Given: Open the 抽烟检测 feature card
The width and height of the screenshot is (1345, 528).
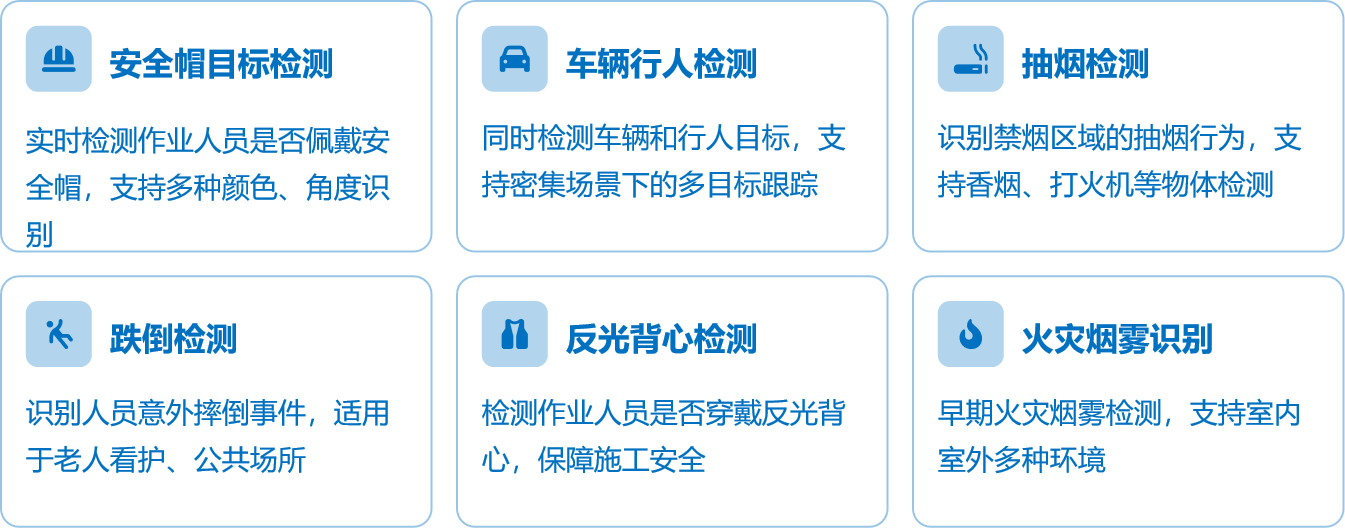Looking at the screenshot, I should coord(1127,126).
